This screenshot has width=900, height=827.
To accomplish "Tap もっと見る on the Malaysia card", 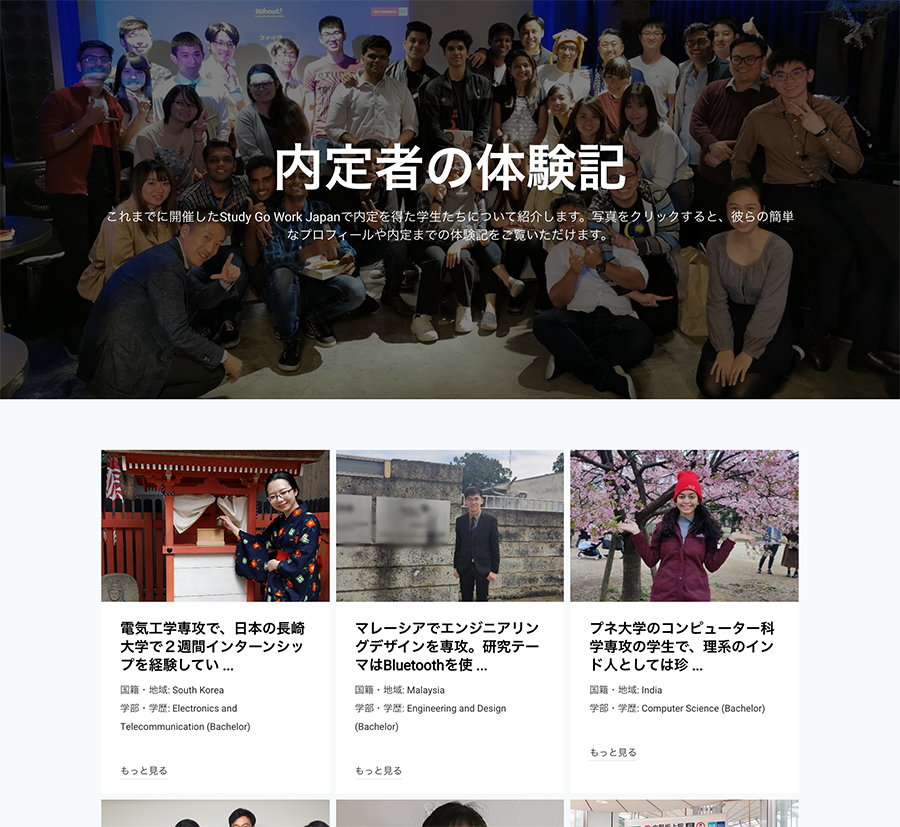I will (378, 771).
